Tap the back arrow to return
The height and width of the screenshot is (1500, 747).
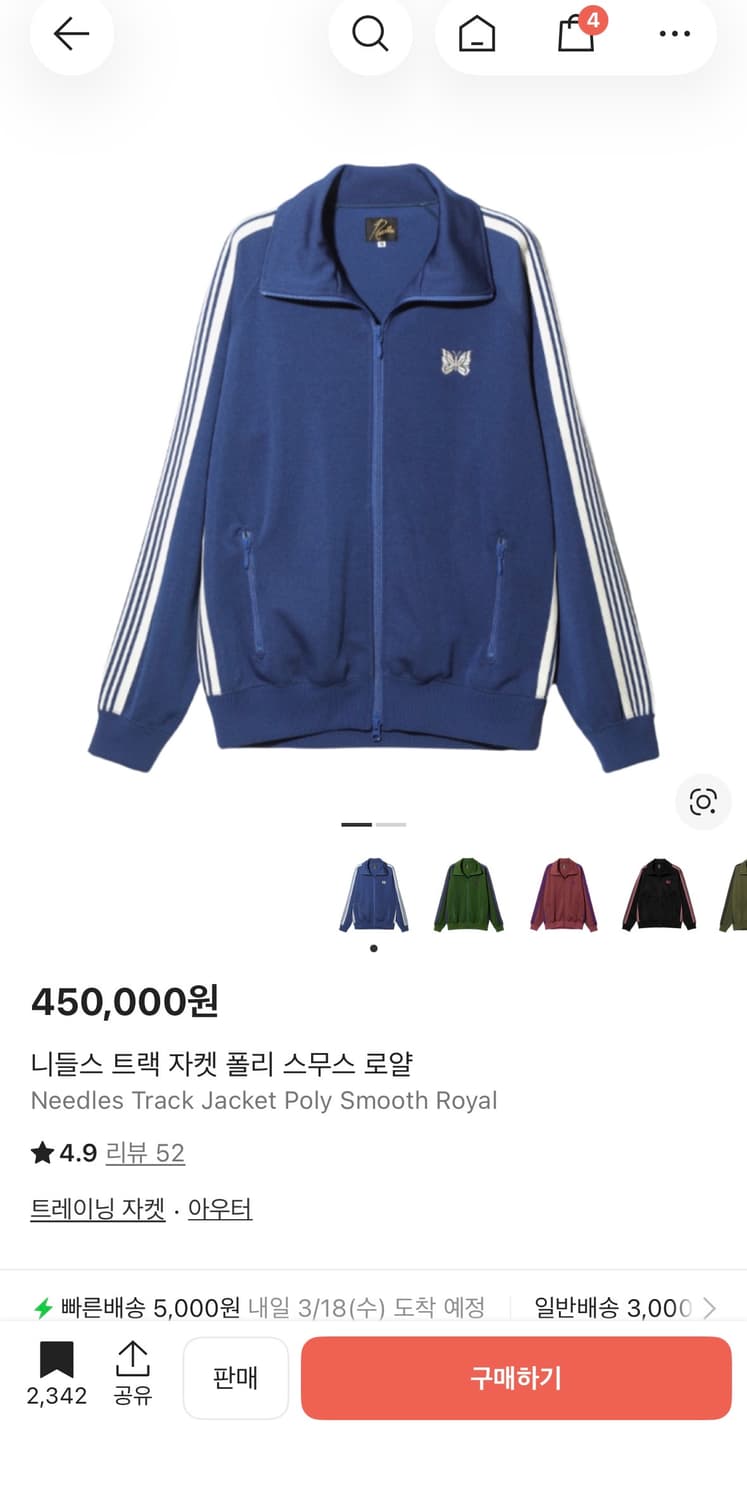71,34
